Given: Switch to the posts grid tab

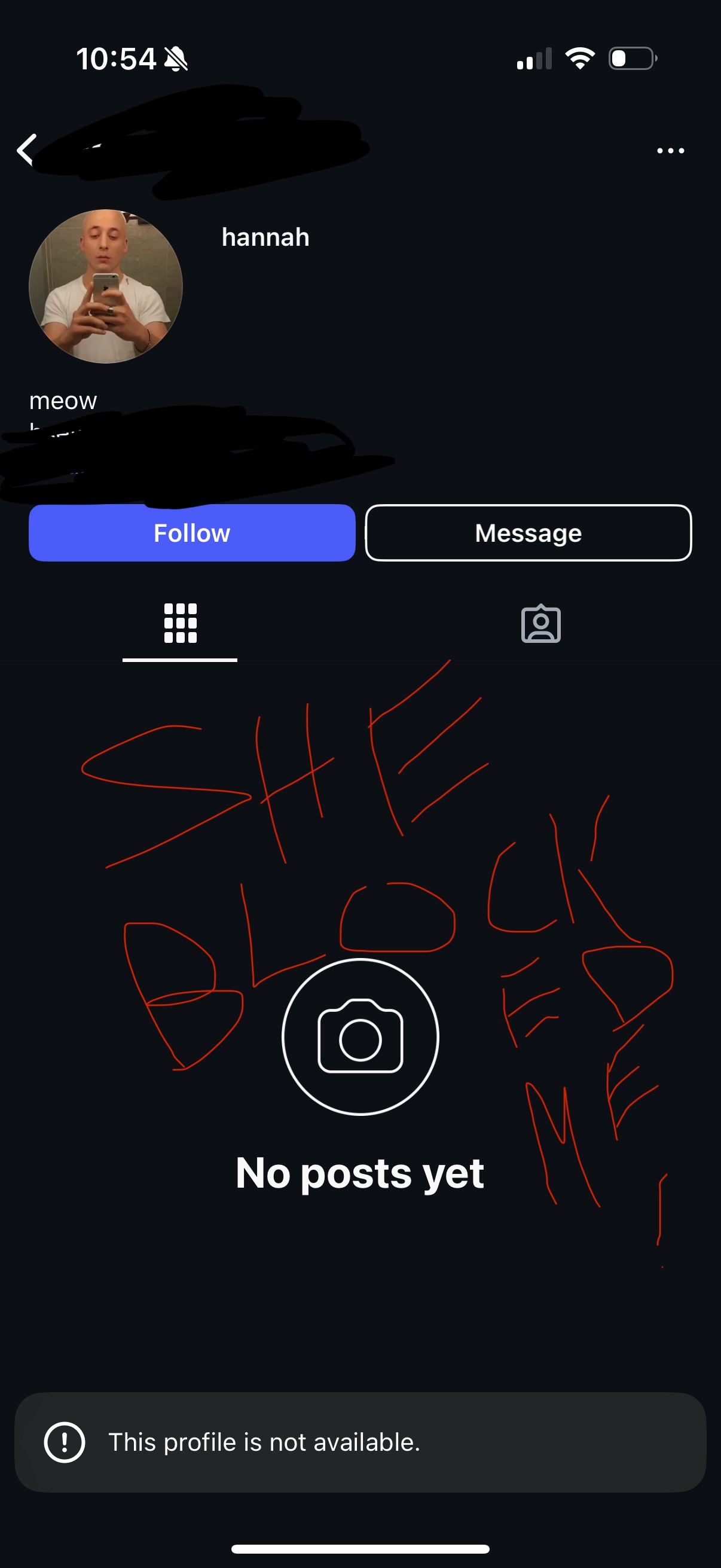Looking at the screenshot, I should click(180, 623).
